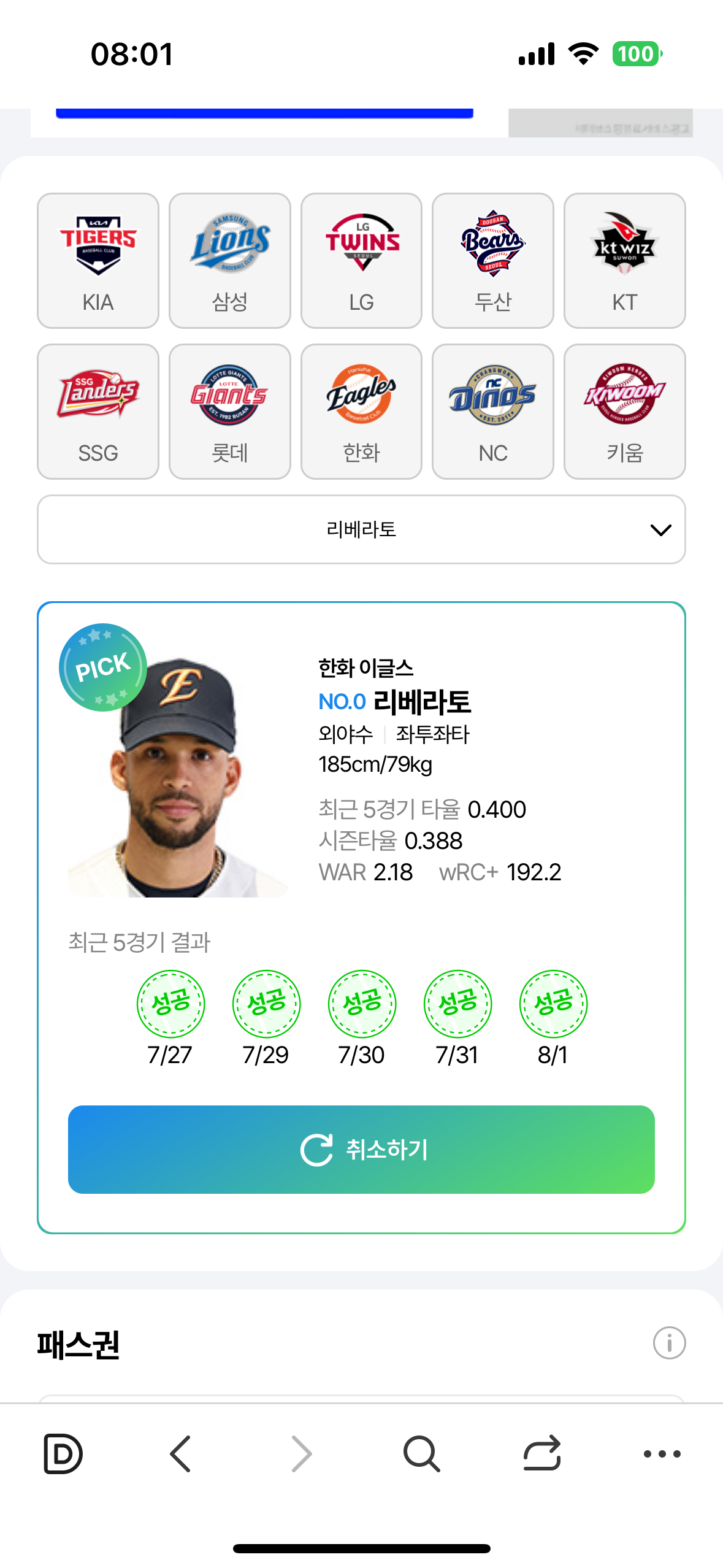This screenshot has height=1568, width=723.
Task: Tap 취소하기 to cancel the pick
Action: pos(361,1149)
